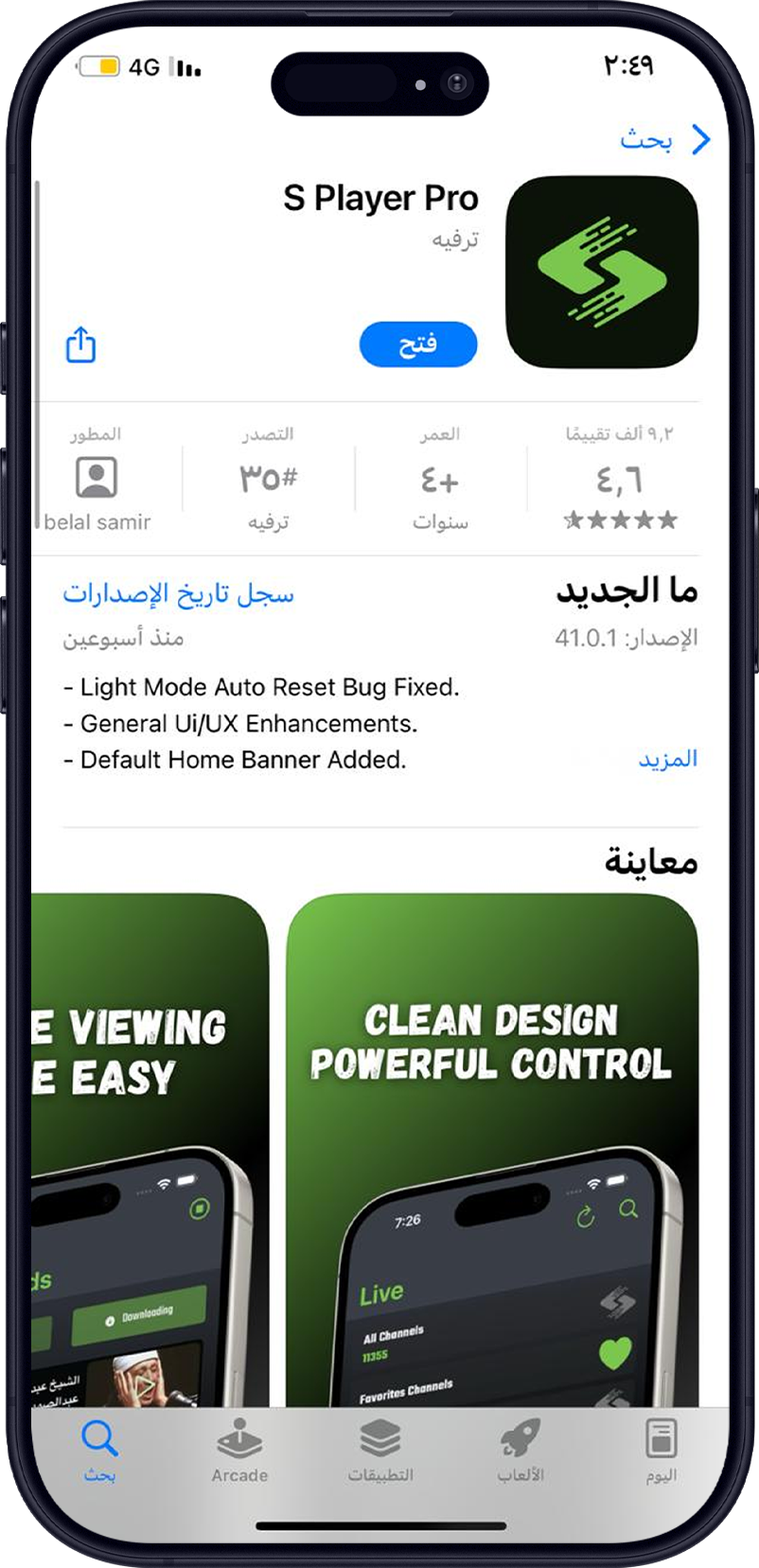Viewport: 759px width, 1568px height.
Task: Switch to the الألعاب Games tab
Action: pos(520,1450)
